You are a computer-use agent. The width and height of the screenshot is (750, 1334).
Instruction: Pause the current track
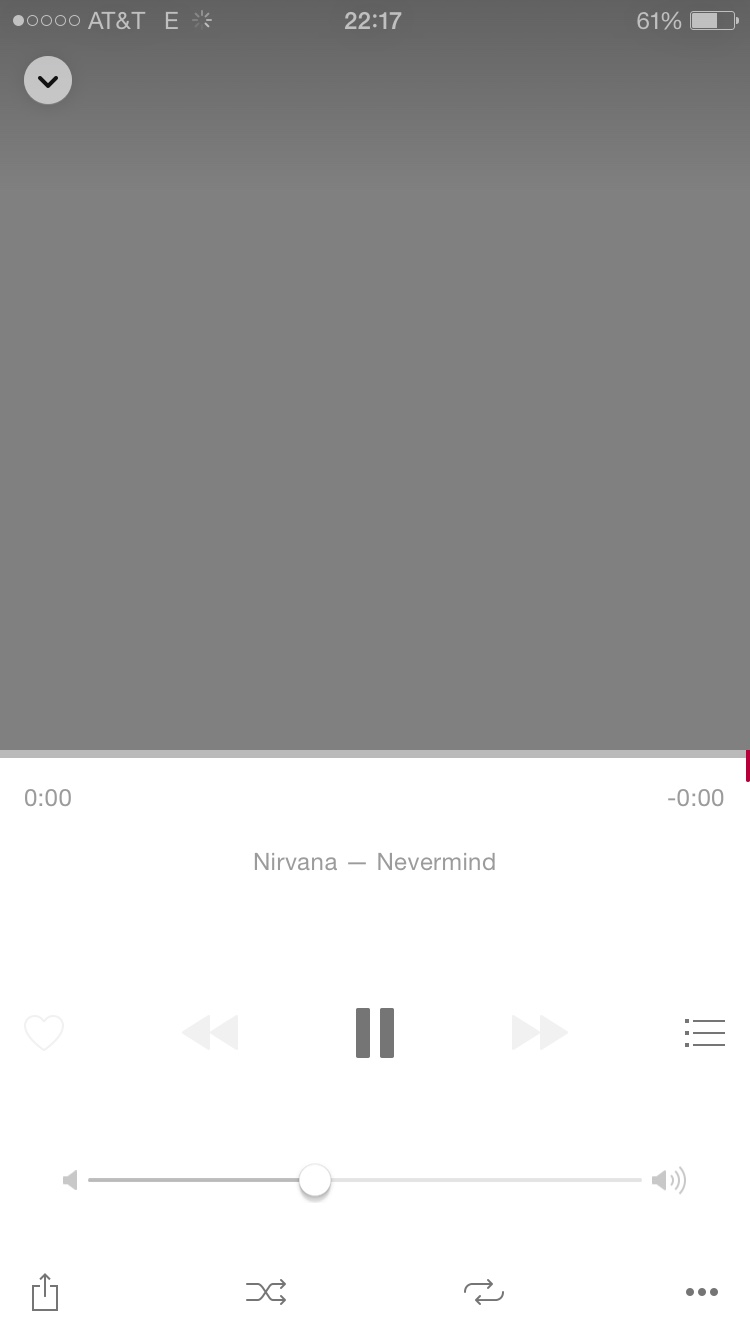tap(375, 1032)
